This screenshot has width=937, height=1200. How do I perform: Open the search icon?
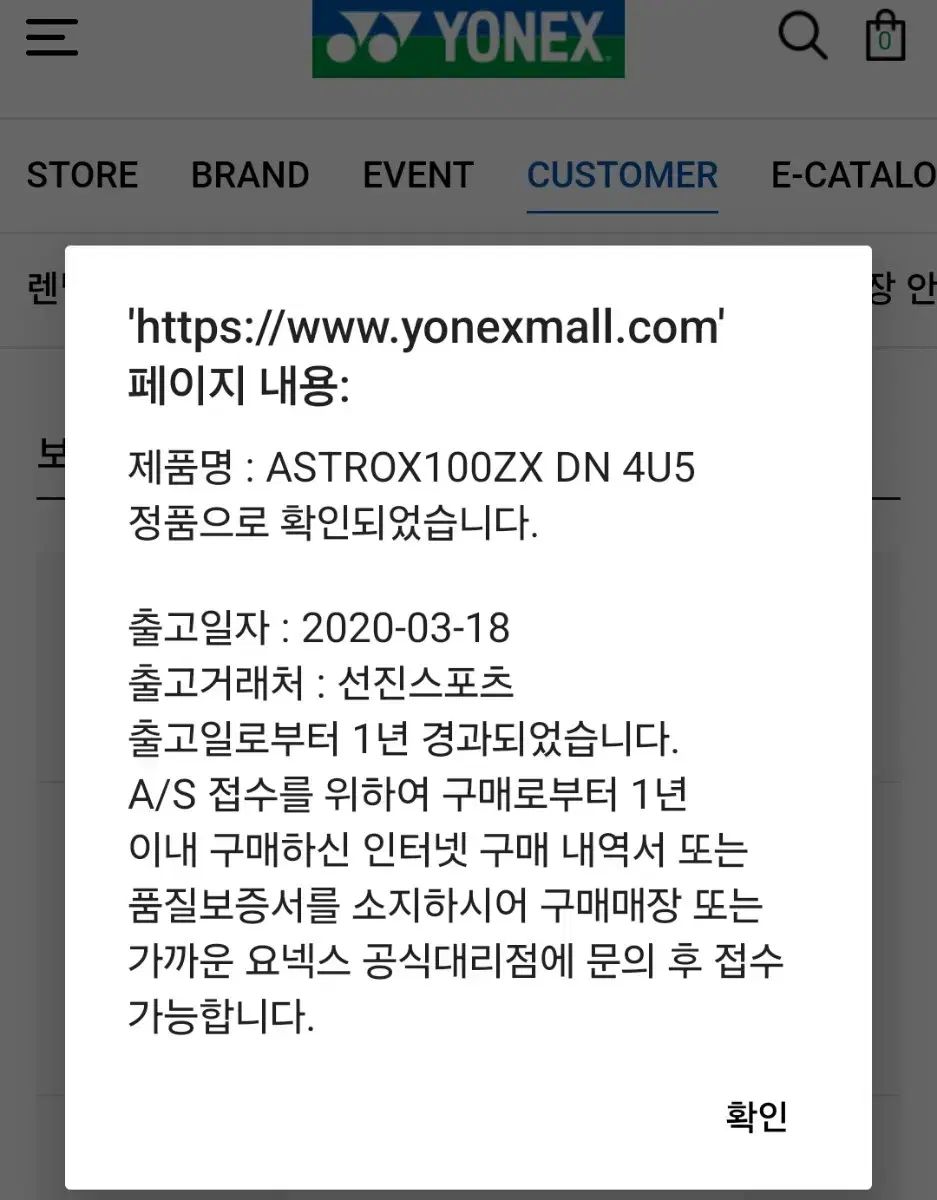tap(802, 37)
